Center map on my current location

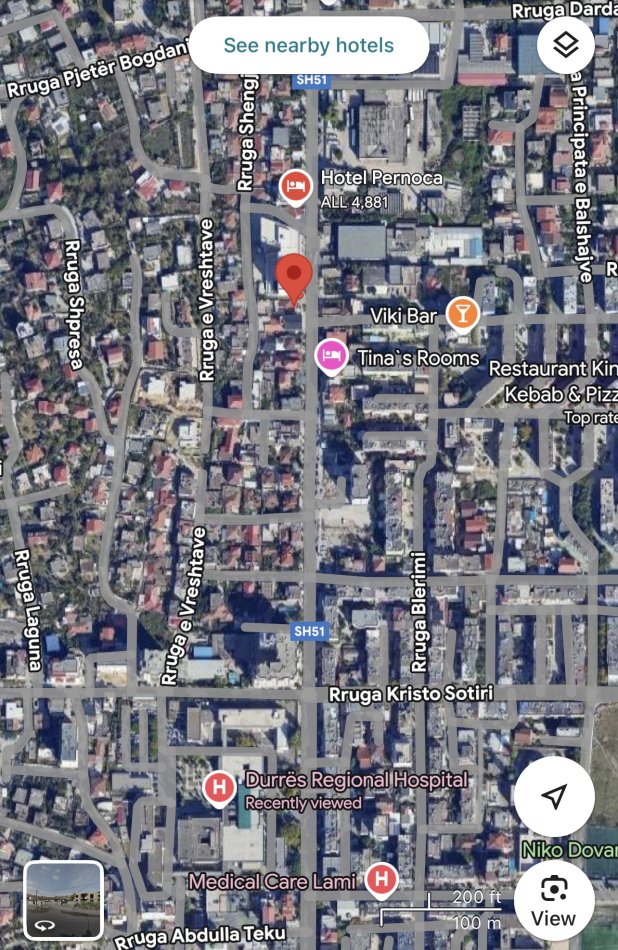coord(554,796)
